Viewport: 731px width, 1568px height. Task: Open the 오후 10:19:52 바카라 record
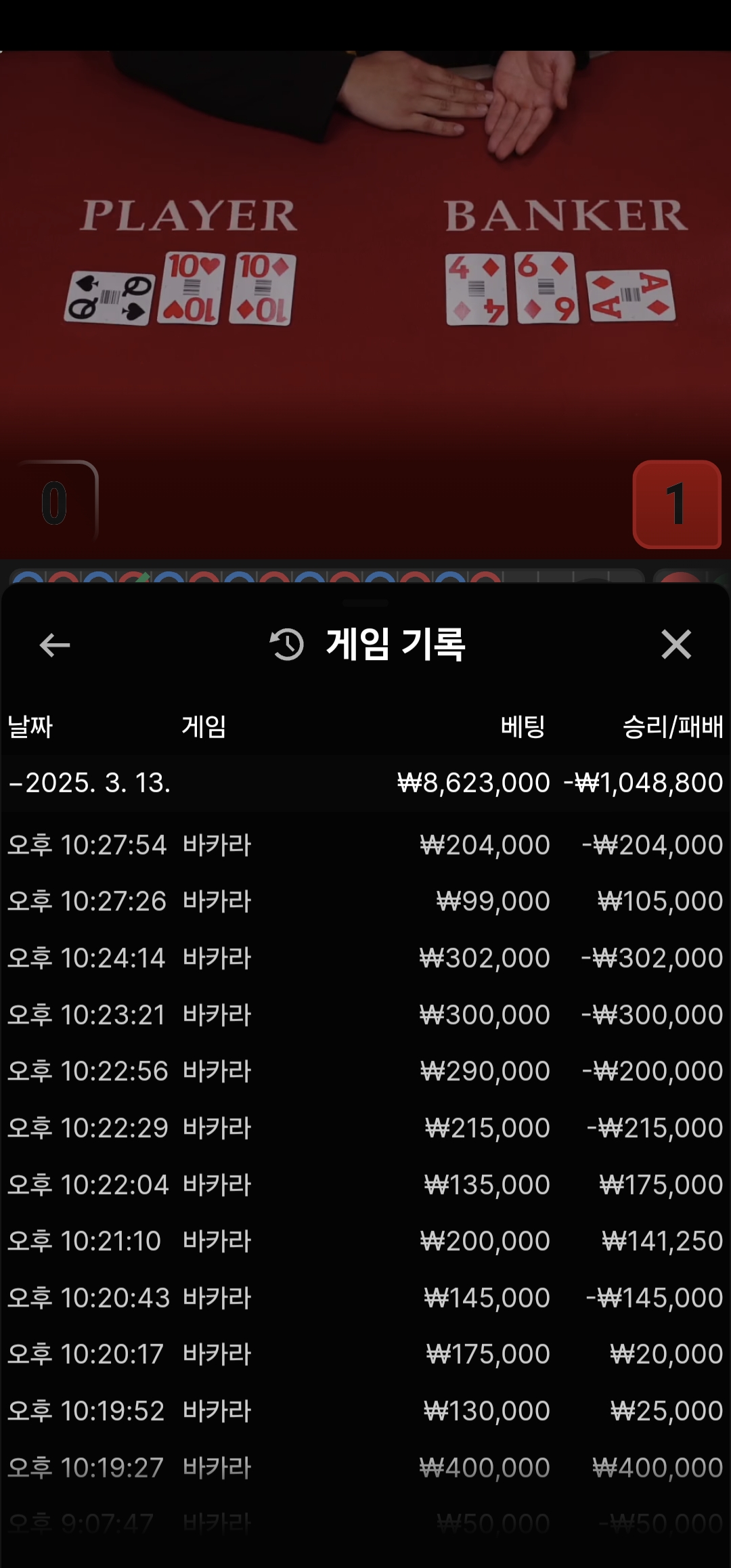365,1411
